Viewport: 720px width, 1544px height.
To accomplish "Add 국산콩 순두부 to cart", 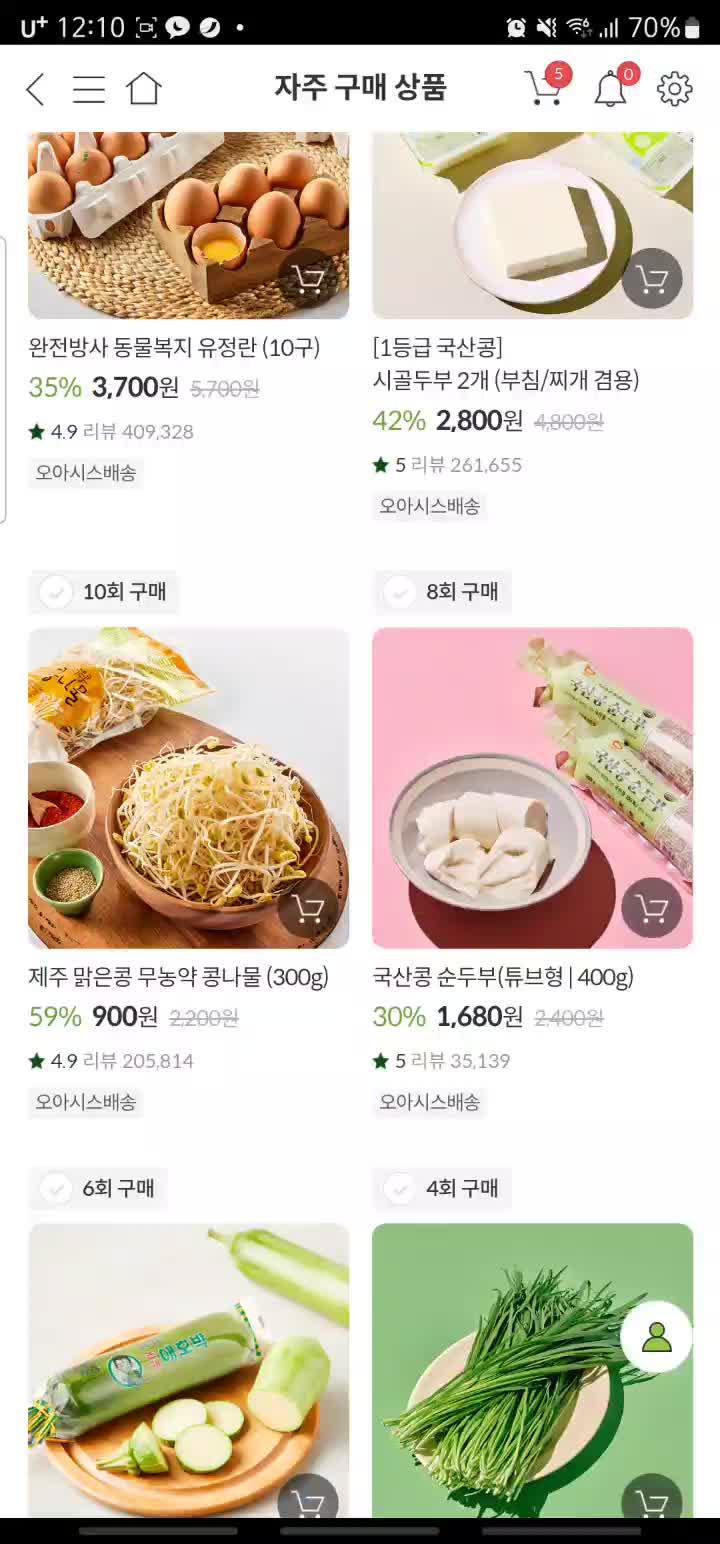I will pyautogui.click(x=652, y=908).
